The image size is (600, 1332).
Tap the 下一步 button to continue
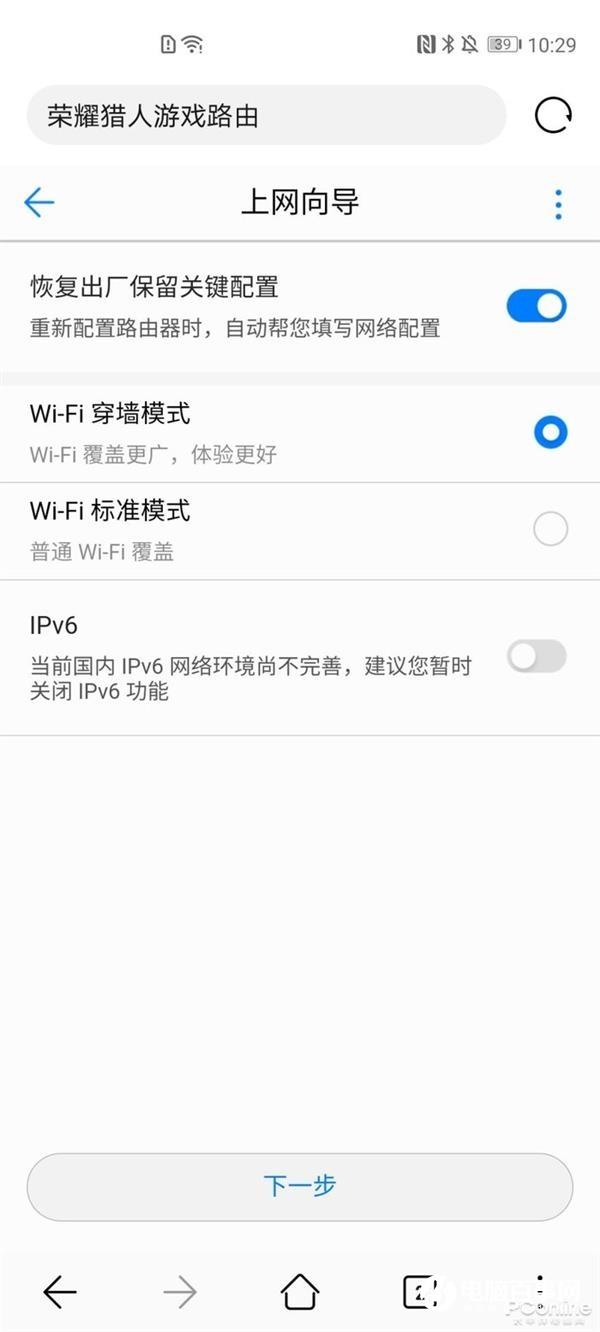point(300,1186)
